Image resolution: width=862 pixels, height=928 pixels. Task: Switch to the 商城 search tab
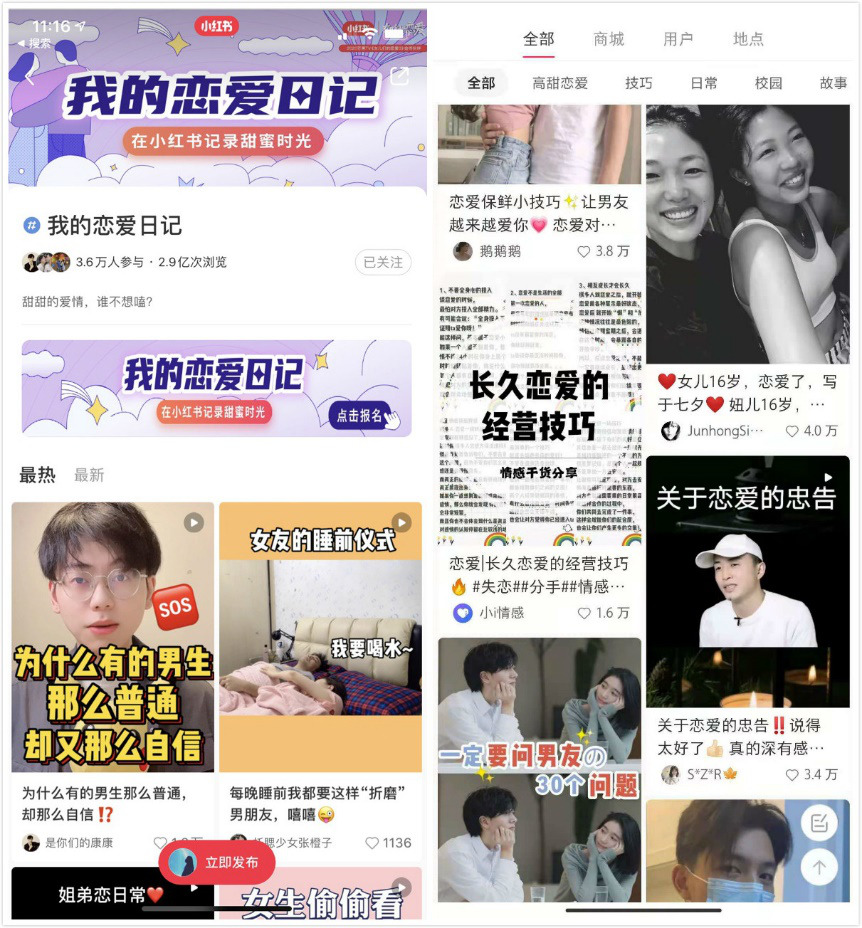pyautogui.click(x=608, y=39)
